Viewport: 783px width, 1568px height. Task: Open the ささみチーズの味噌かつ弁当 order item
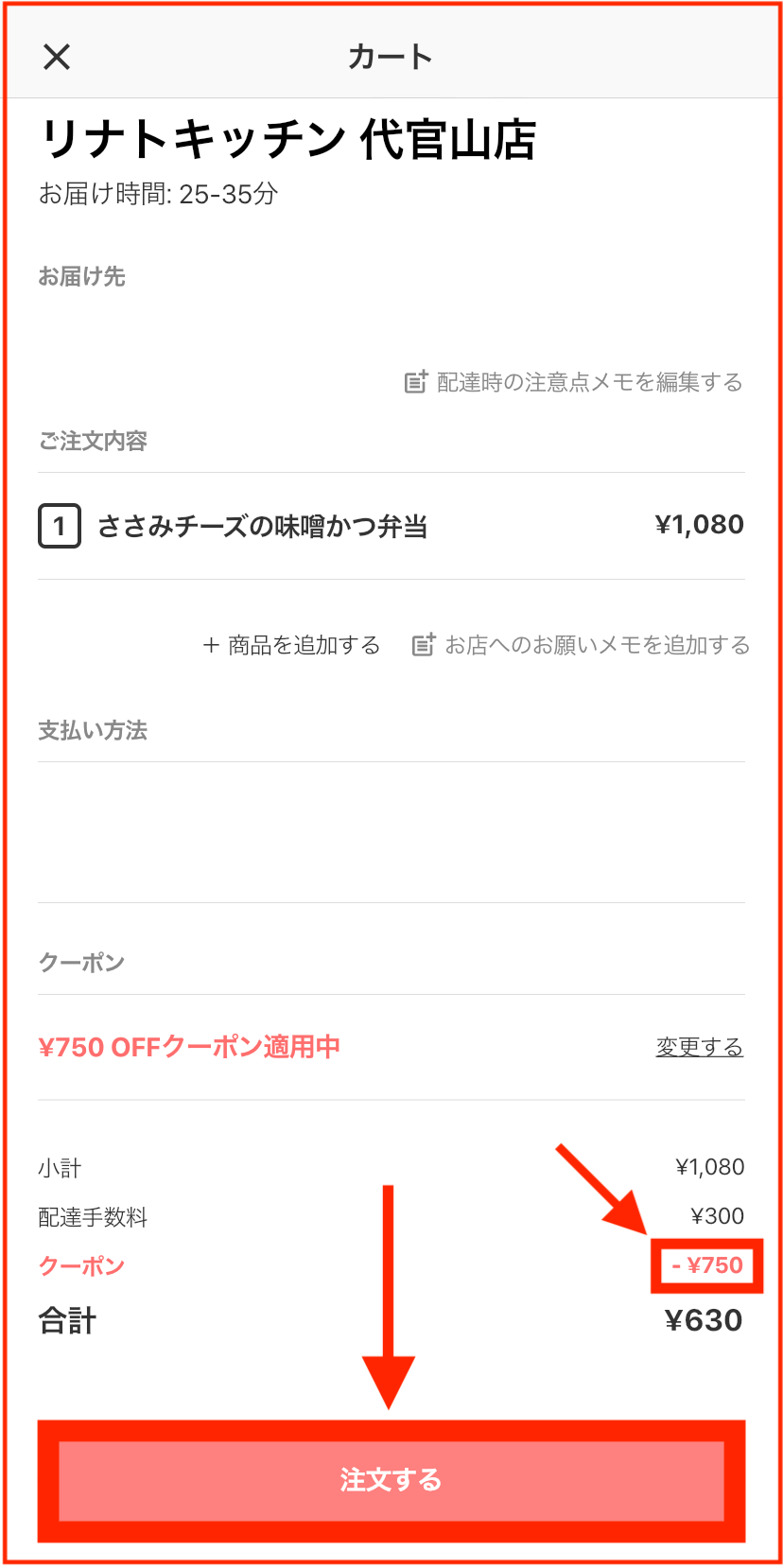391,526
